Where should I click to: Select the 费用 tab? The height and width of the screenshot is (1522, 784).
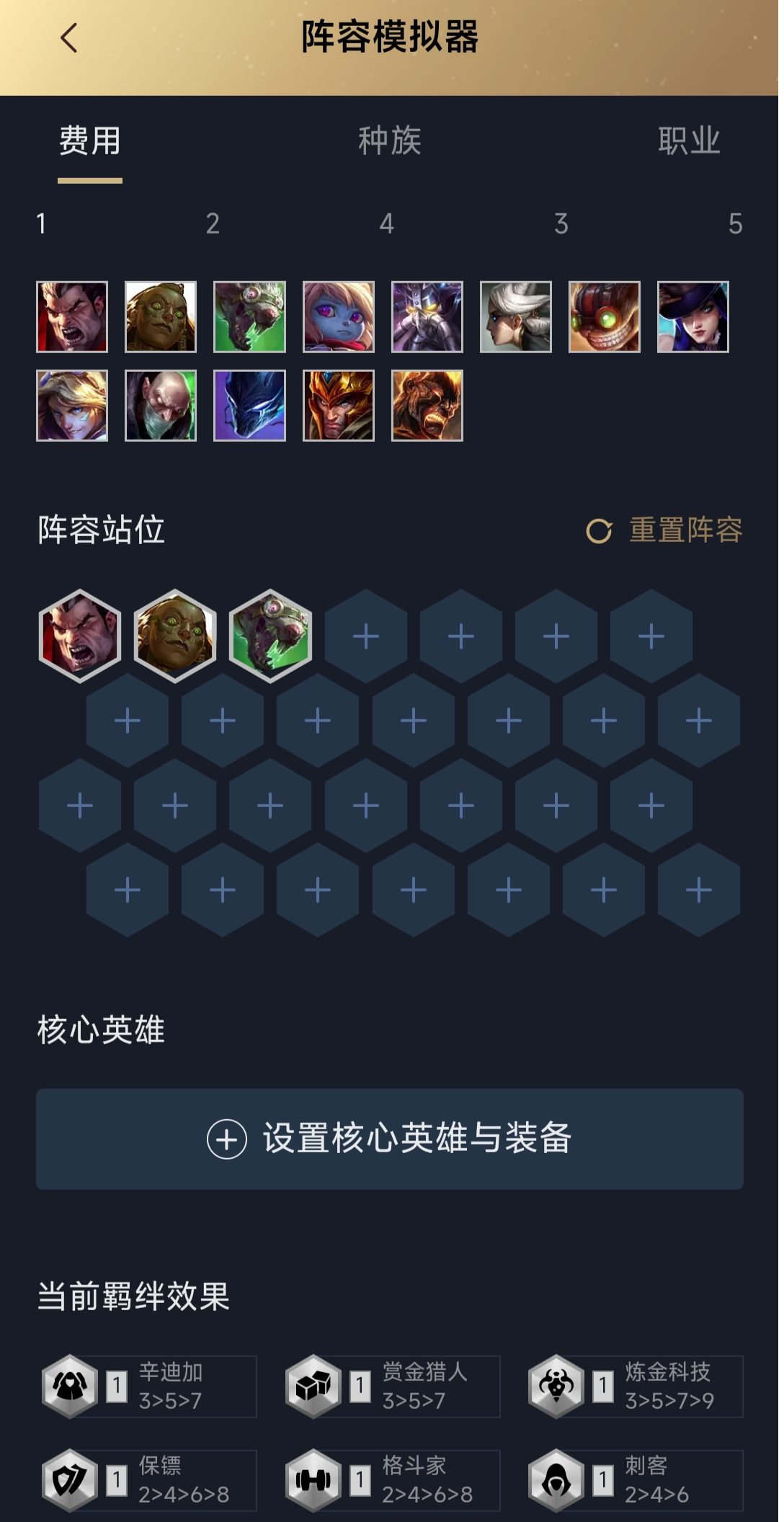[x=89, y=141]
